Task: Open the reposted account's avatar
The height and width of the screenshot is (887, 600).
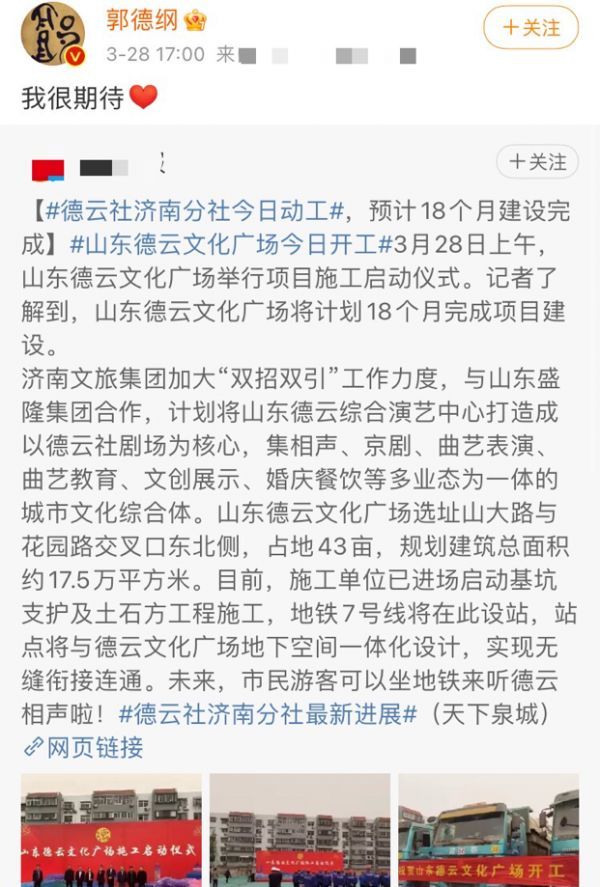Action: 48,169
